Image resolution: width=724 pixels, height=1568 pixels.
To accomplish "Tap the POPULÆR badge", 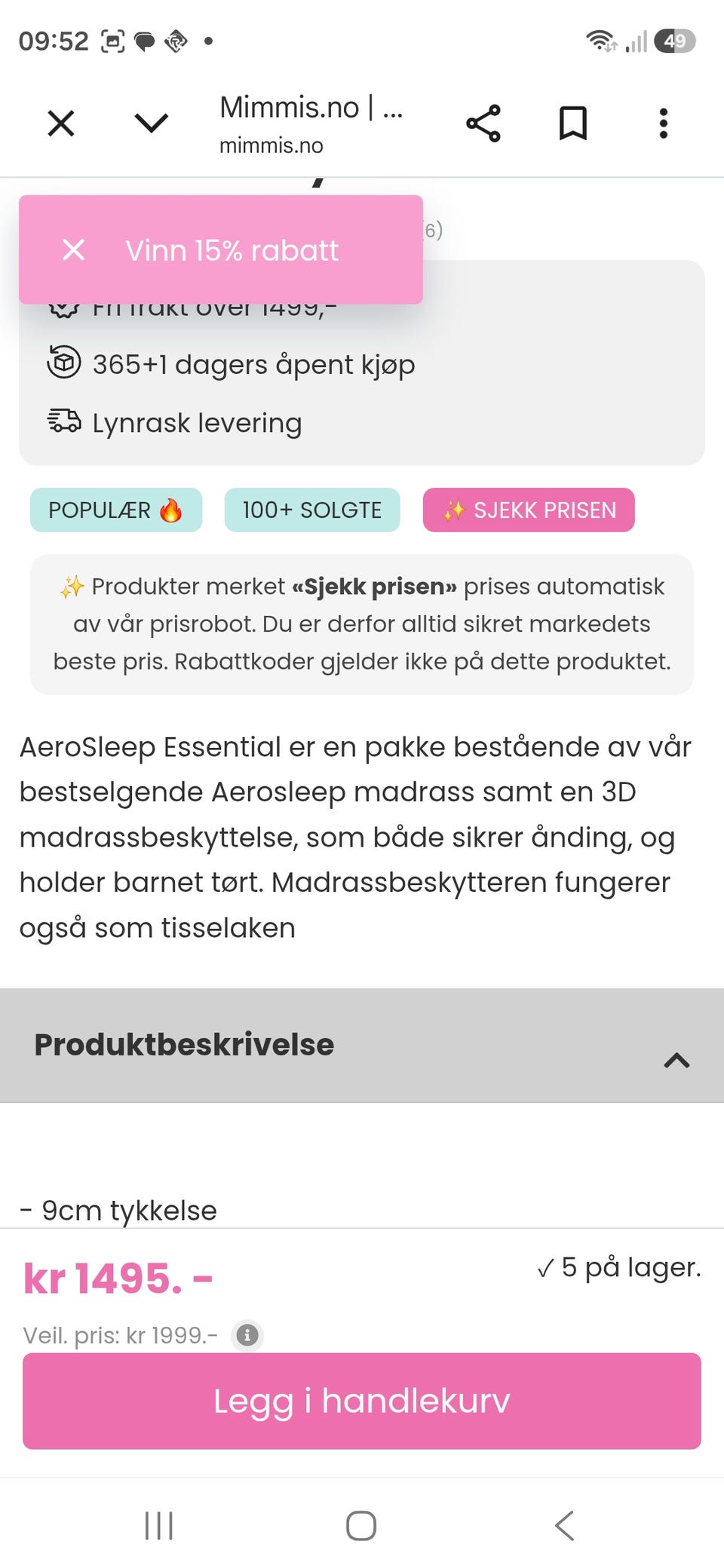I will (x=115, y=510).
